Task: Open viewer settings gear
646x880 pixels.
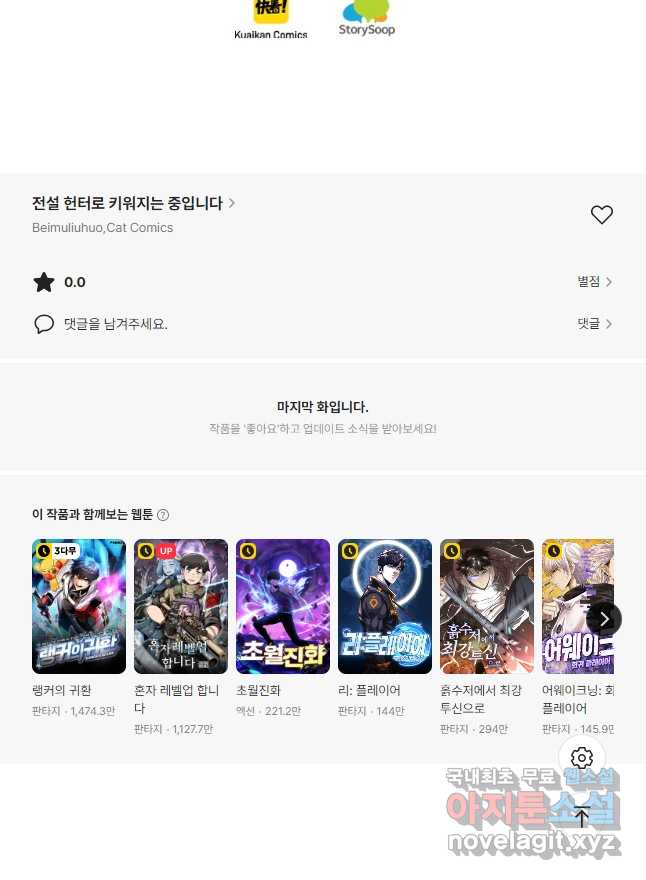Action: pos(582,758)
